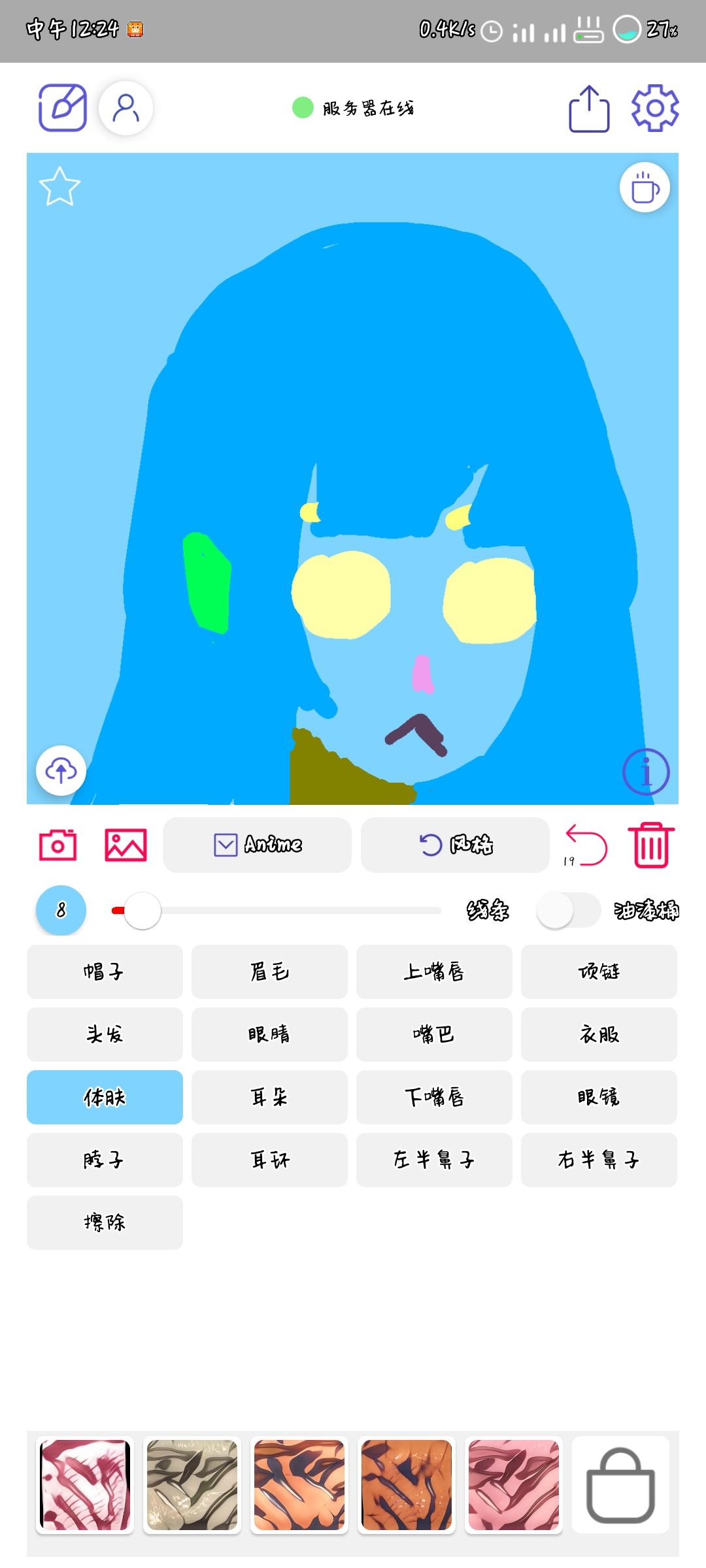Upload the drawing to the cloud
This screenshot has width=706, height=1568.
[61, 771]
